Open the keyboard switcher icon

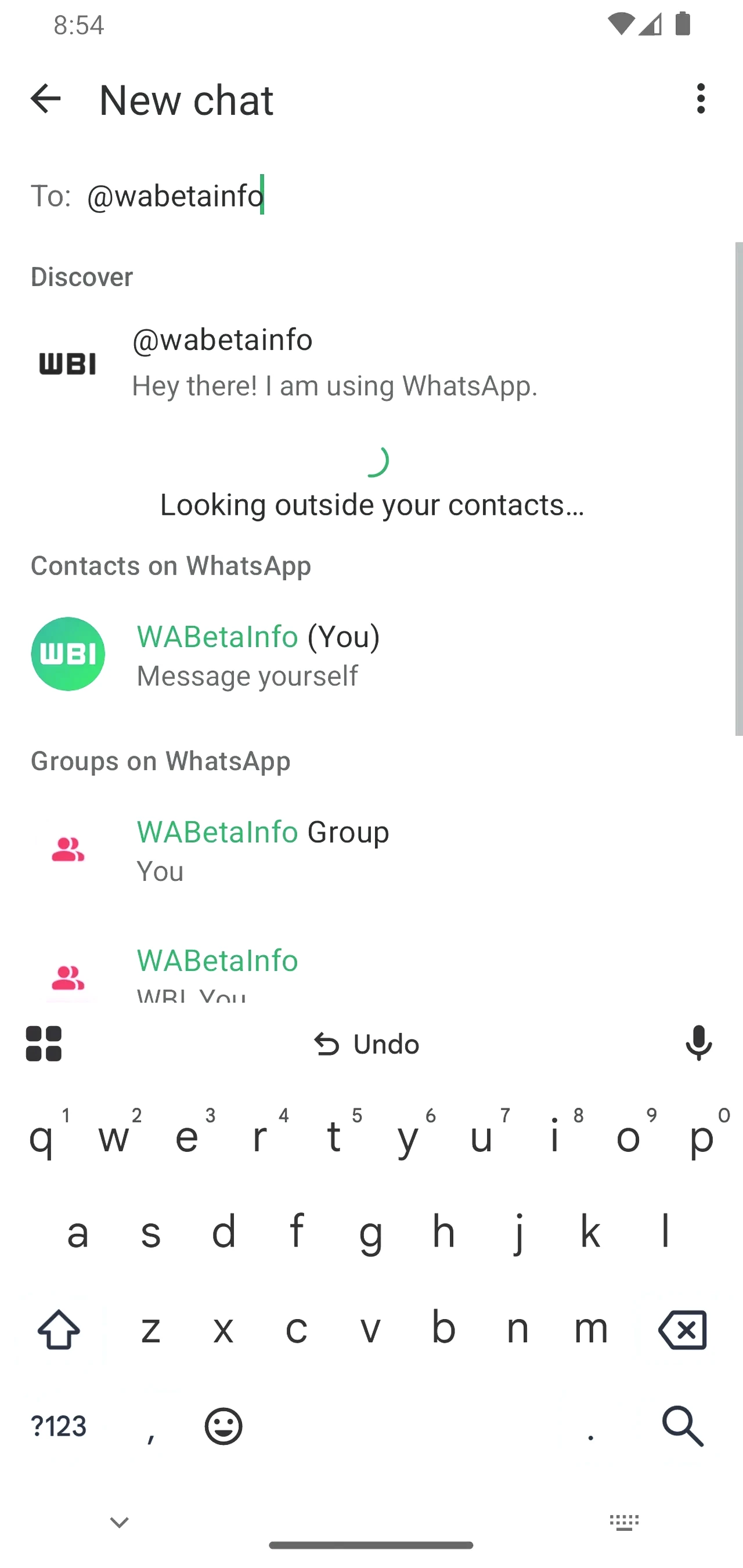tap(624, 1522)
